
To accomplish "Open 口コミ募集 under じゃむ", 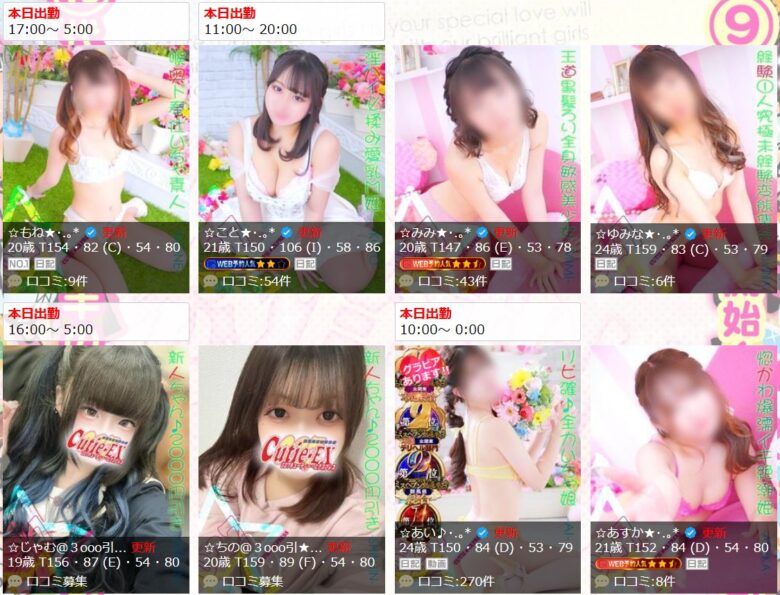I will coord(56,580).
